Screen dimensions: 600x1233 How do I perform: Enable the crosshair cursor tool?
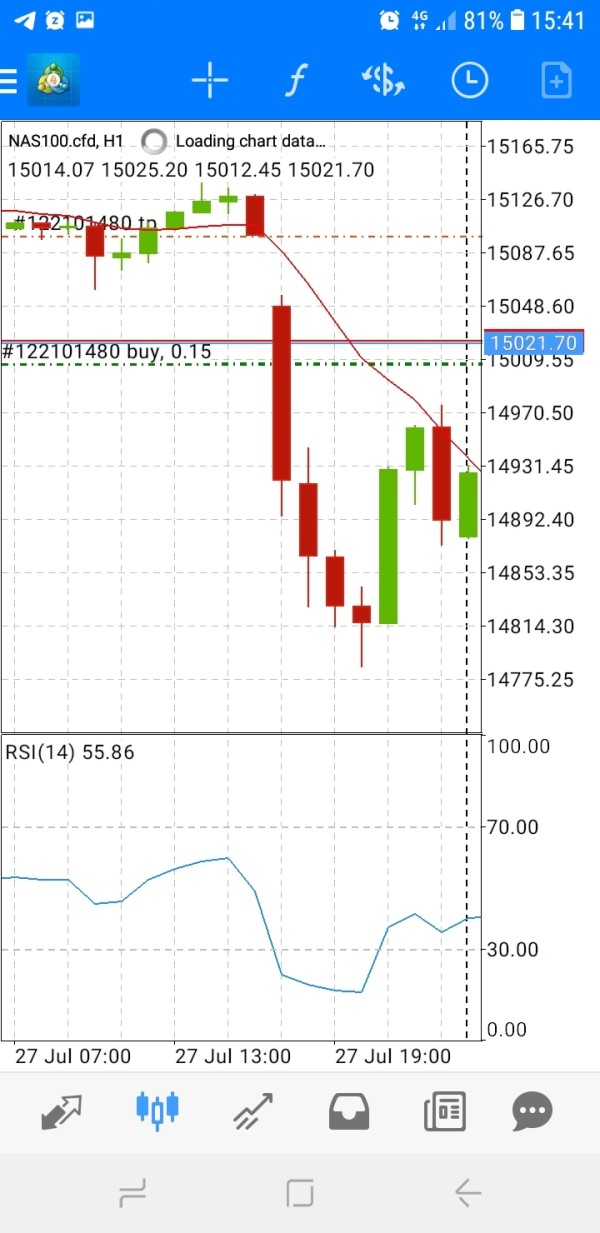coord(210,80)
